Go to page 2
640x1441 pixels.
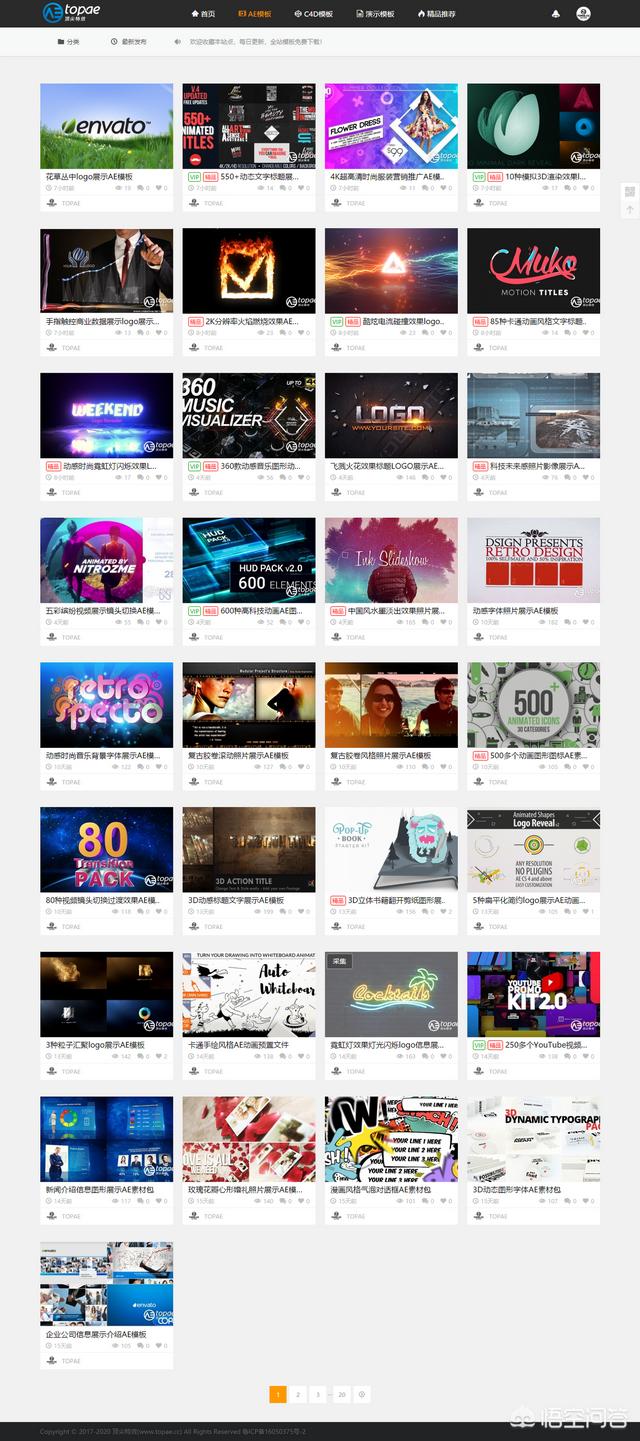(298, 1394)
